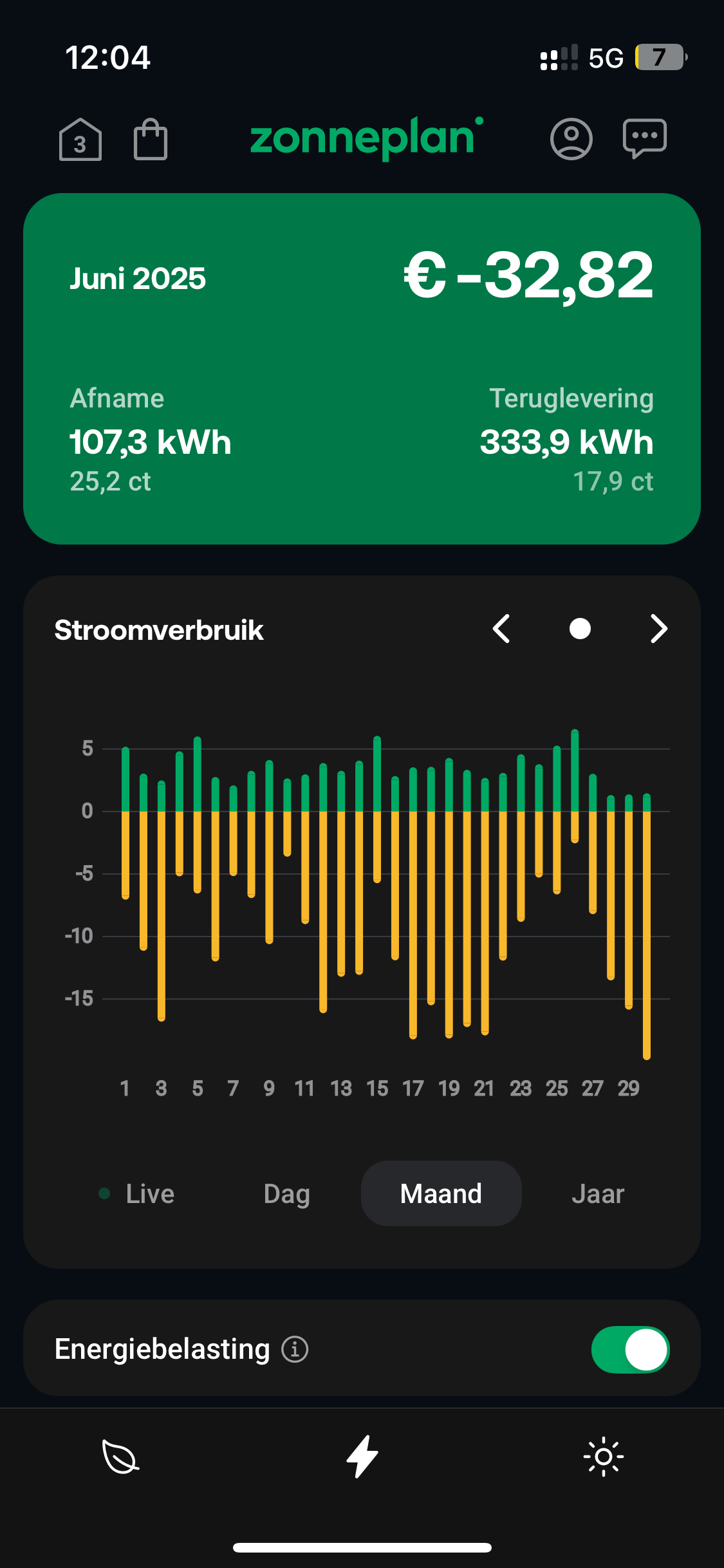The height and width of the screenshot is (1568, 724).
Task: Switch to the Live view
Action: [x=136, y=1194]
